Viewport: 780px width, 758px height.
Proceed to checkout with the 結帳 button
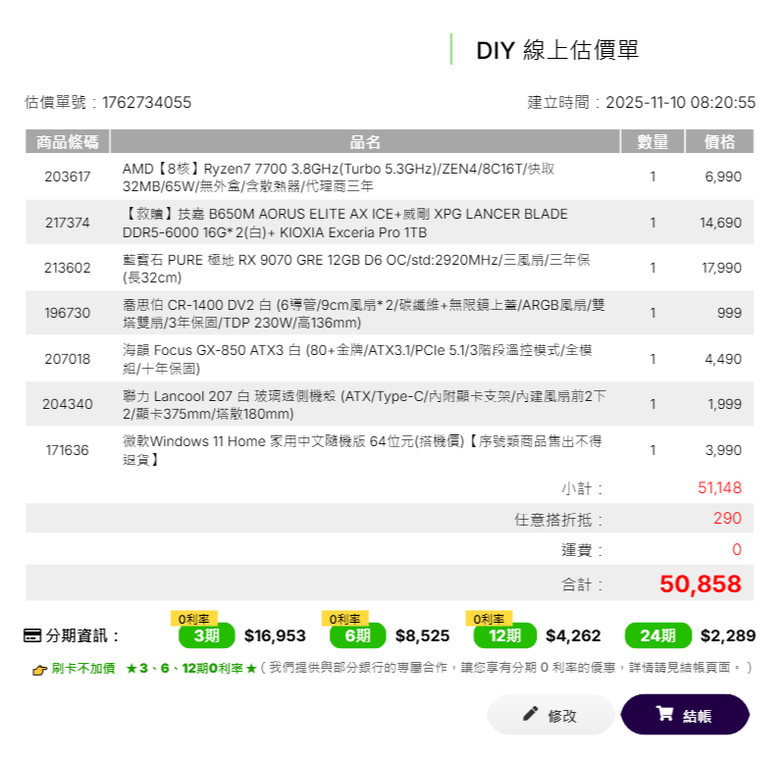[x=685, y=715]
